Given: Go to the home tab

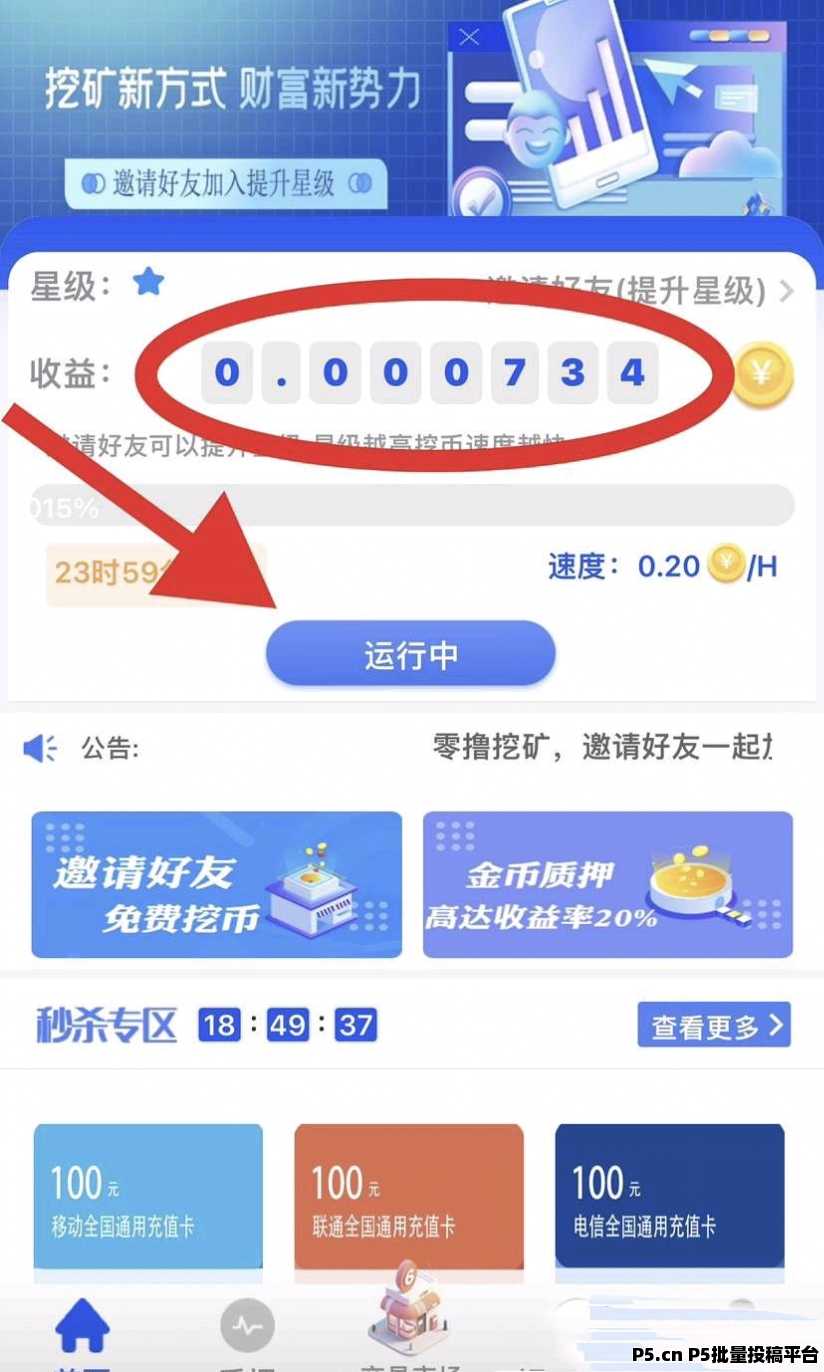Looking at the screenshot, I should coord(82,1328).
